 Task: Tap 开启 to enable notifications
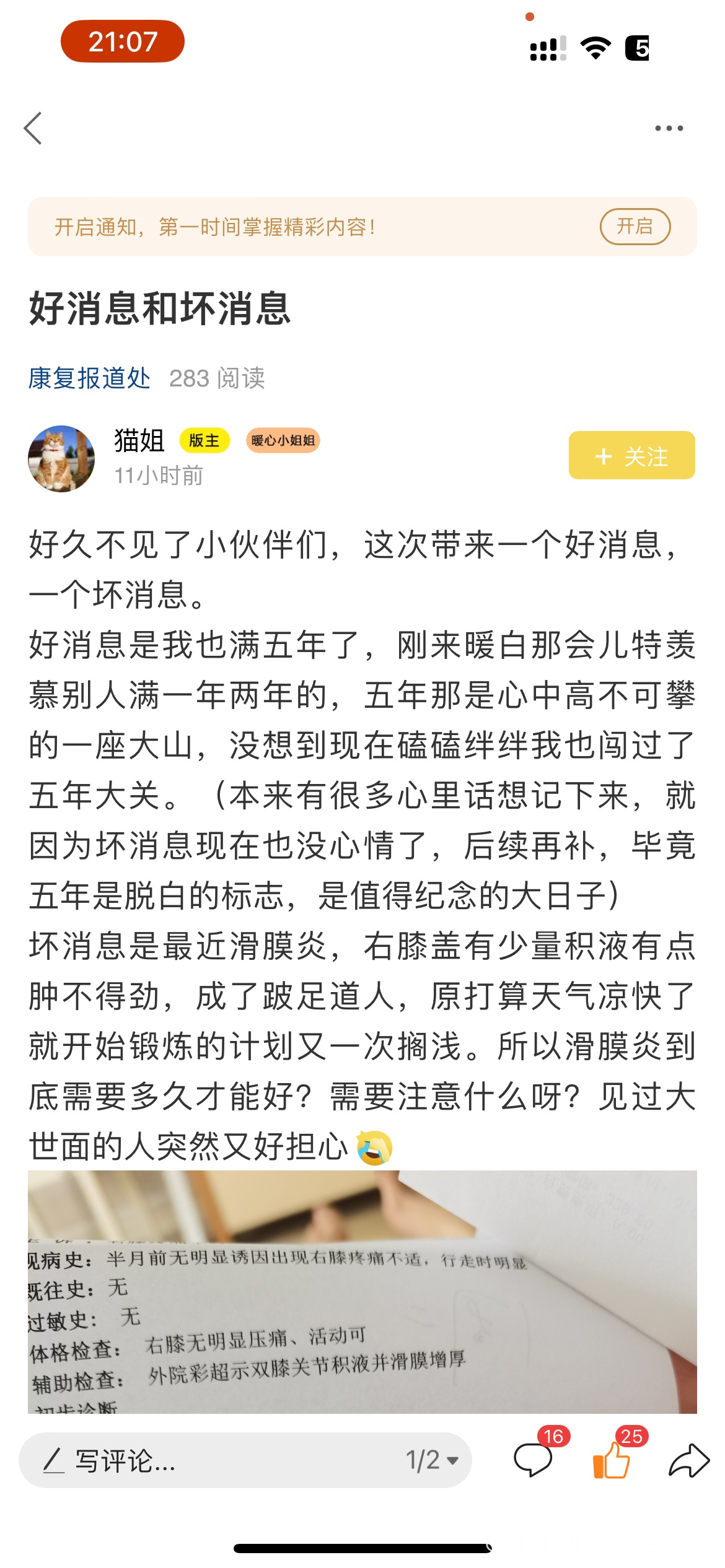point(635,227)
